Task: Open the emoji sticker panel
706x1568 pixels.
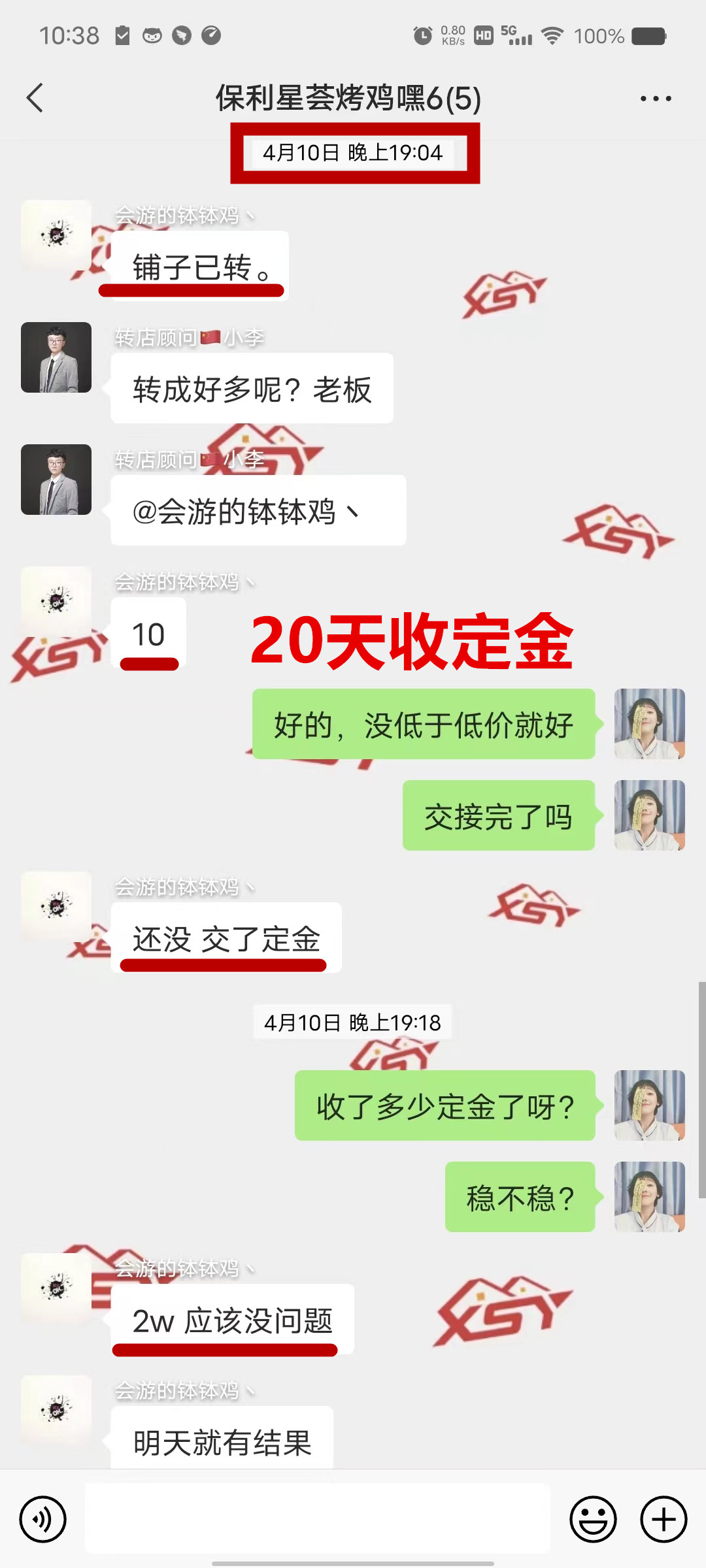Action: click(x=593, y=1519)
